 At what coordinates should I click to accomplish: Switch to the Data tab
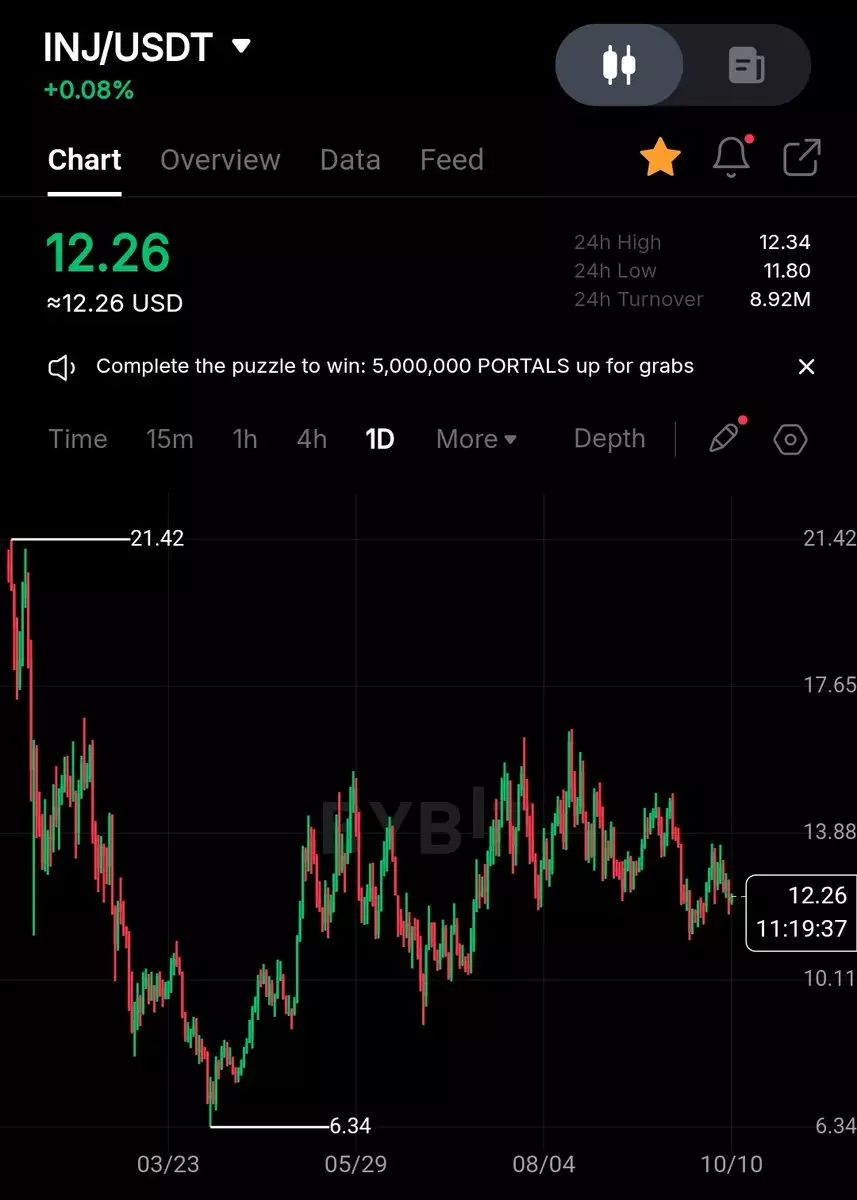point(350,160)
